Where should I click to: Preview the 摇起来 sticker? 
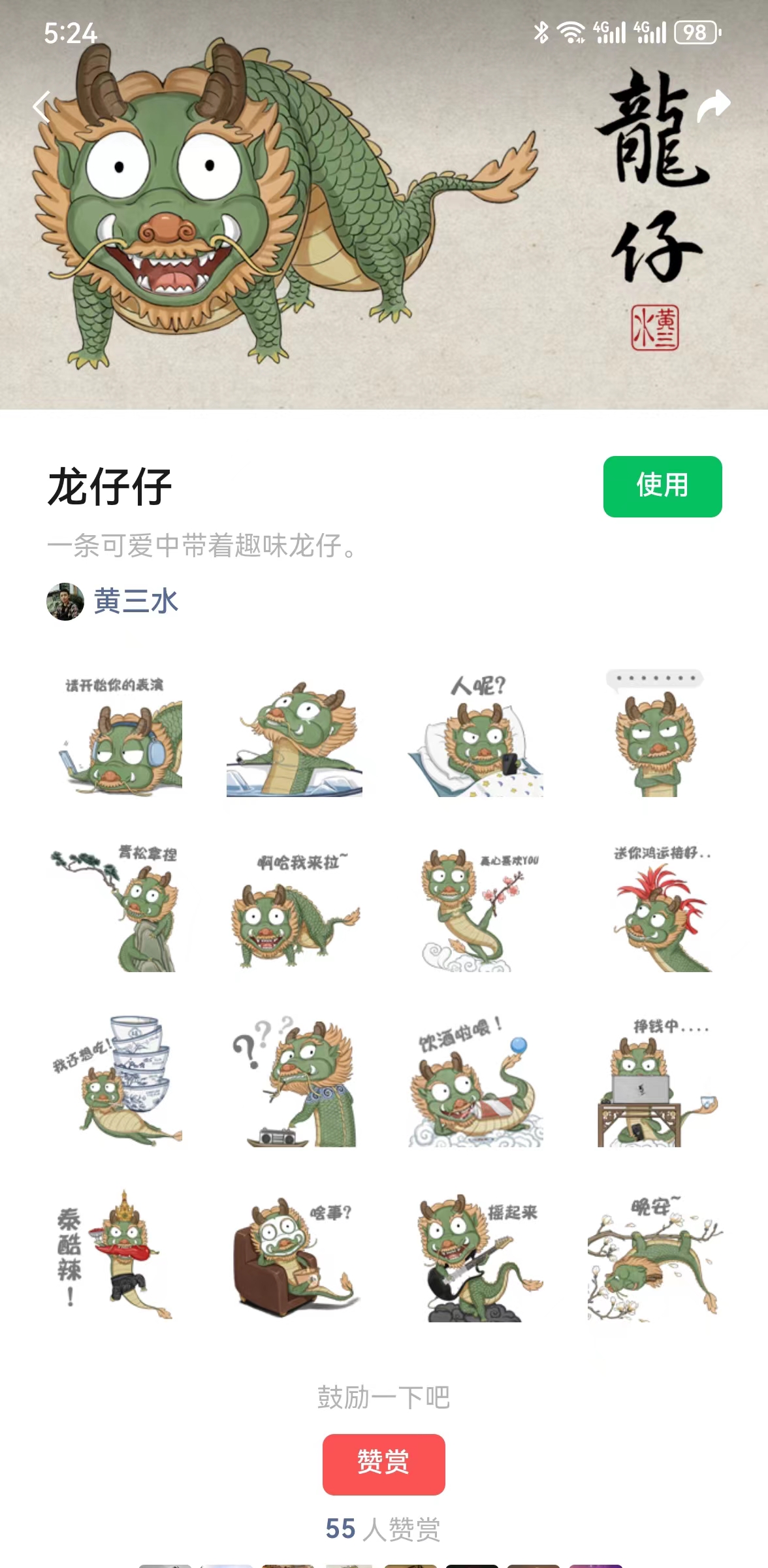[476, 1256]
